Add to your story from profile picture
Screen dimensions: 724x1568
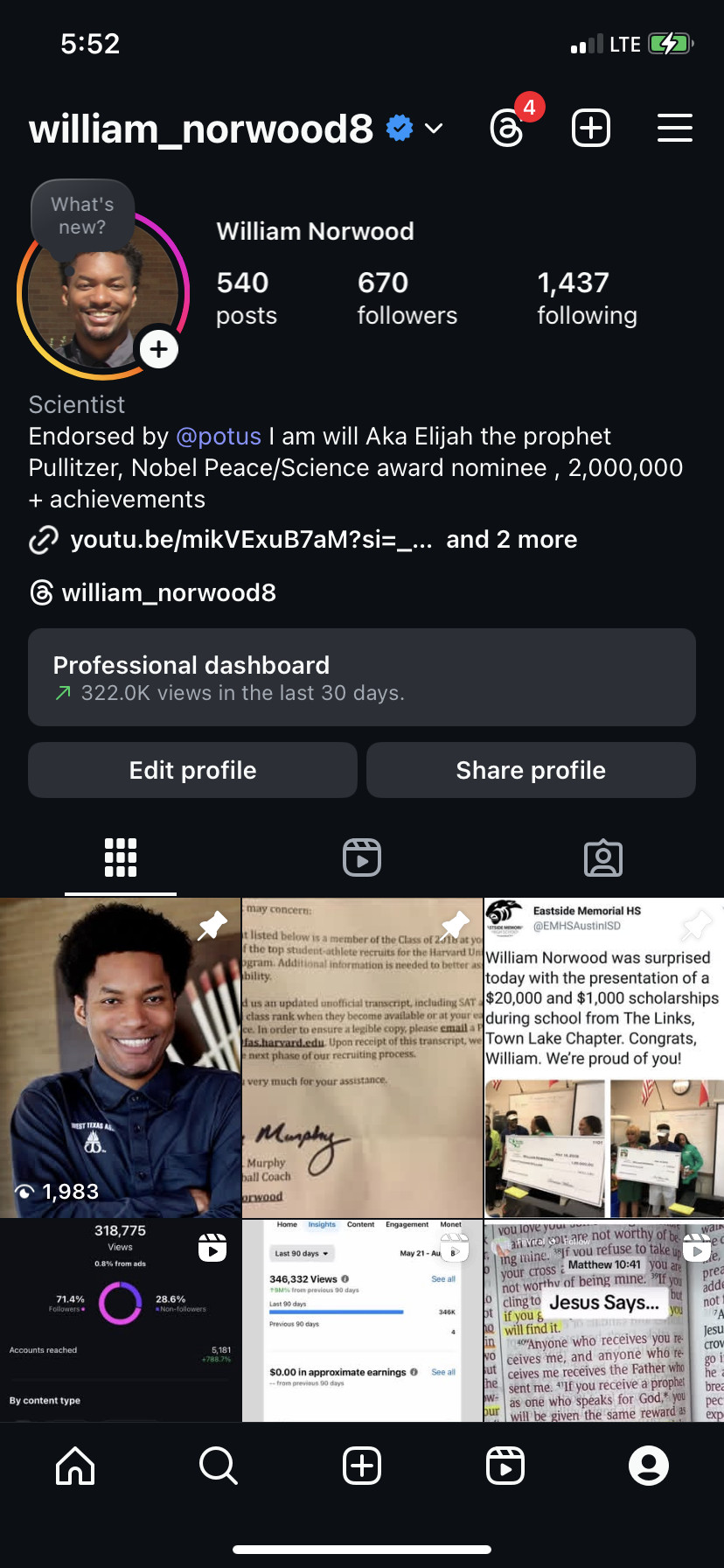point(158,350)
